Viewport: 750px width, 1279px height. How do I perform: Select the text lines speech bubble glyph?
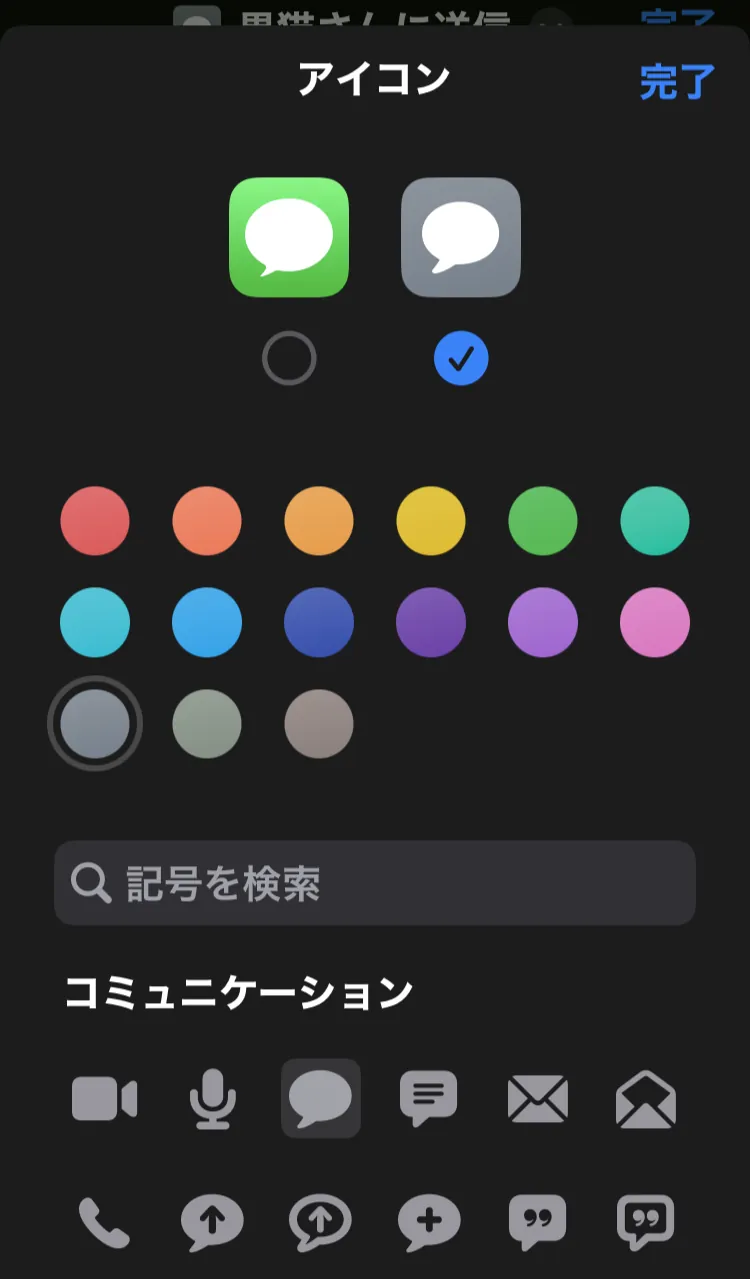click(429, 1099)
